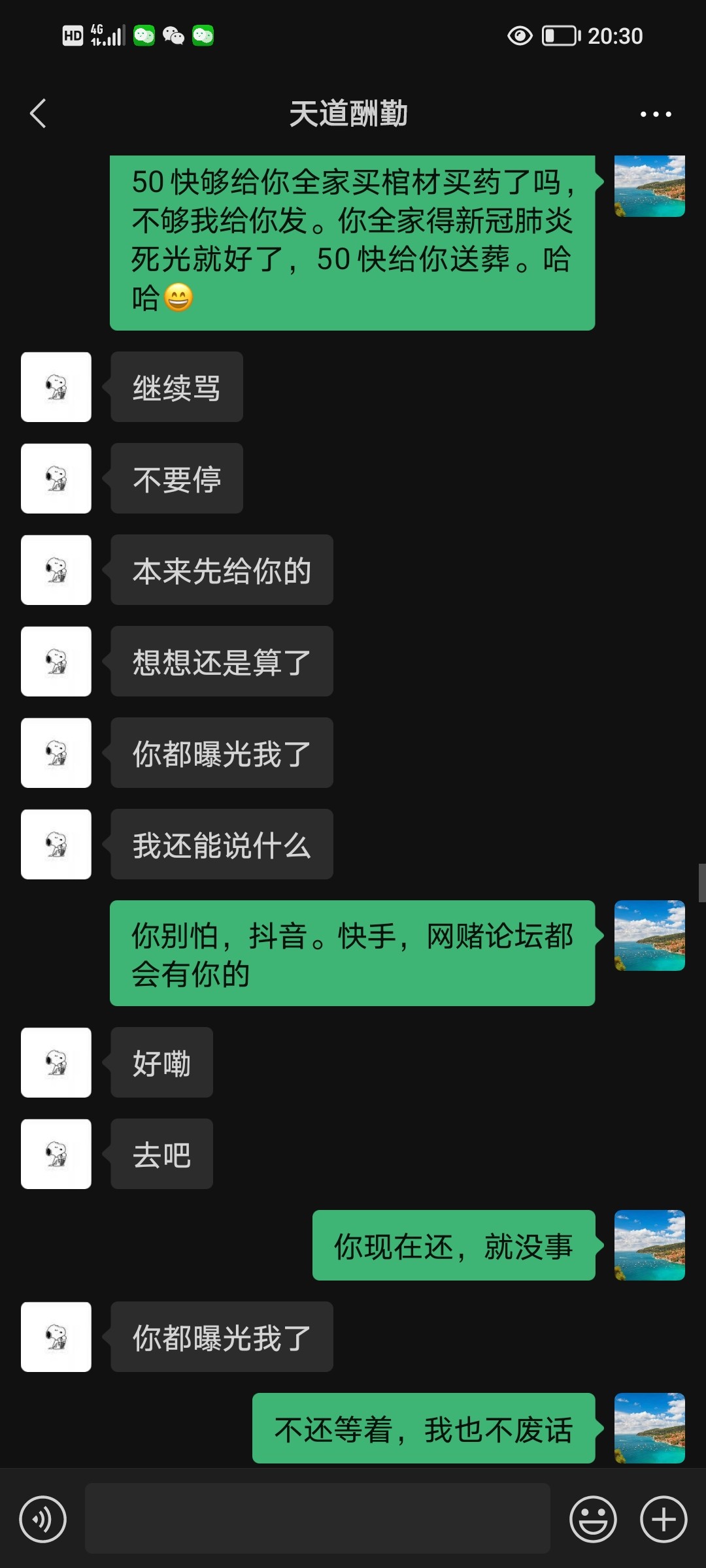Open the emoji picker

click(594, 1519)
